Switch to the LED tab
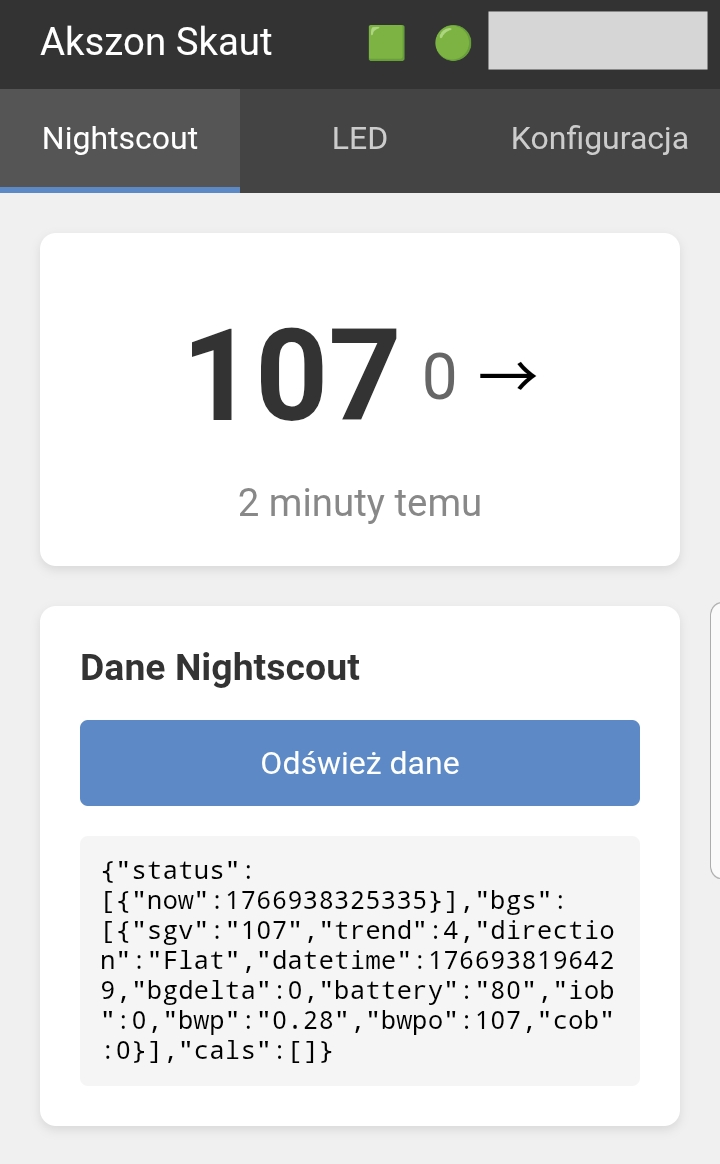 pos(359,139)
